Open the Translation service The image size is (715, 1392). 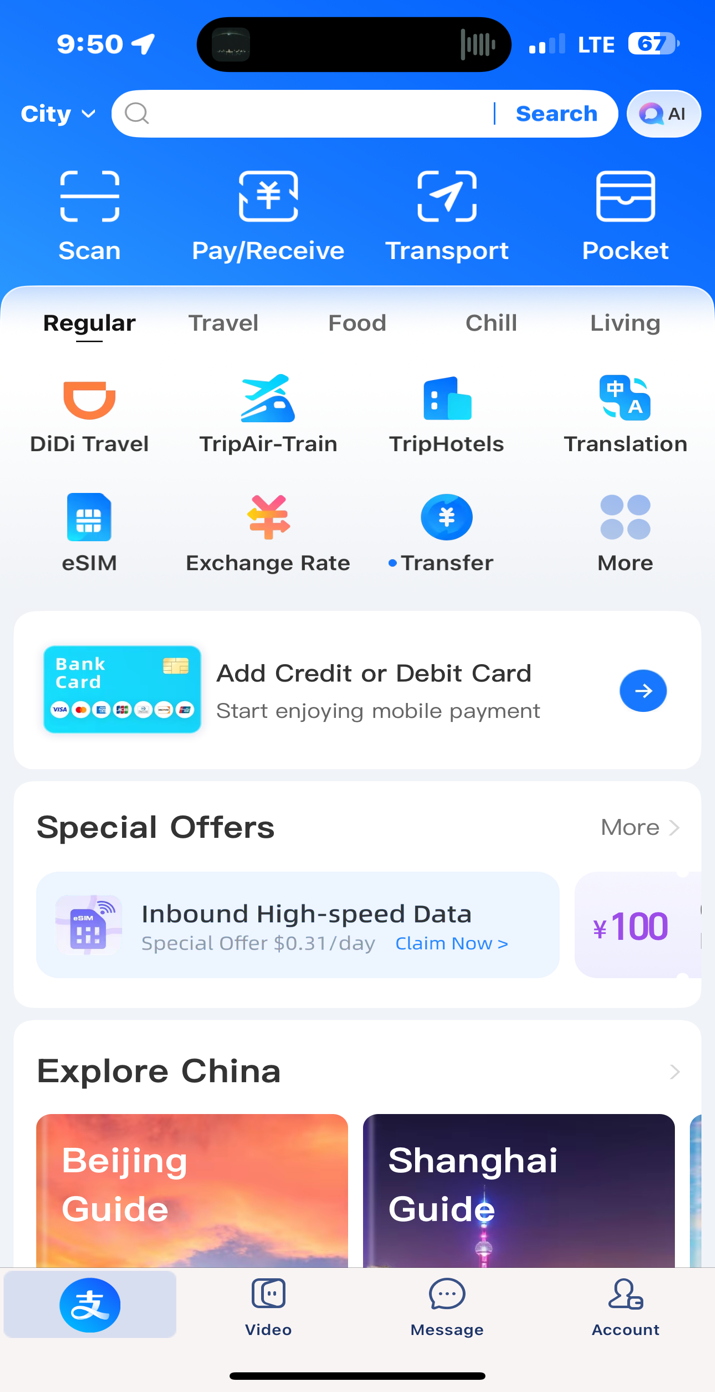[x=625, y=416]
